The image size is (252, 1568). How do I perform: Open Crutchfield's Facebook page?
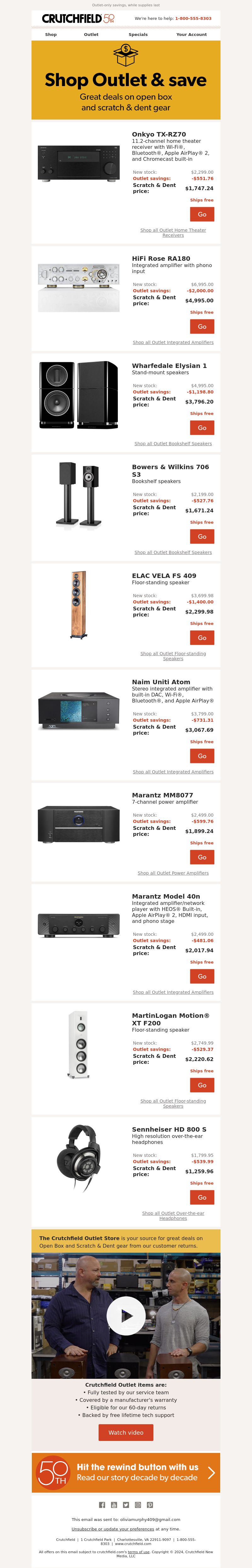[x=102, y=1505]
